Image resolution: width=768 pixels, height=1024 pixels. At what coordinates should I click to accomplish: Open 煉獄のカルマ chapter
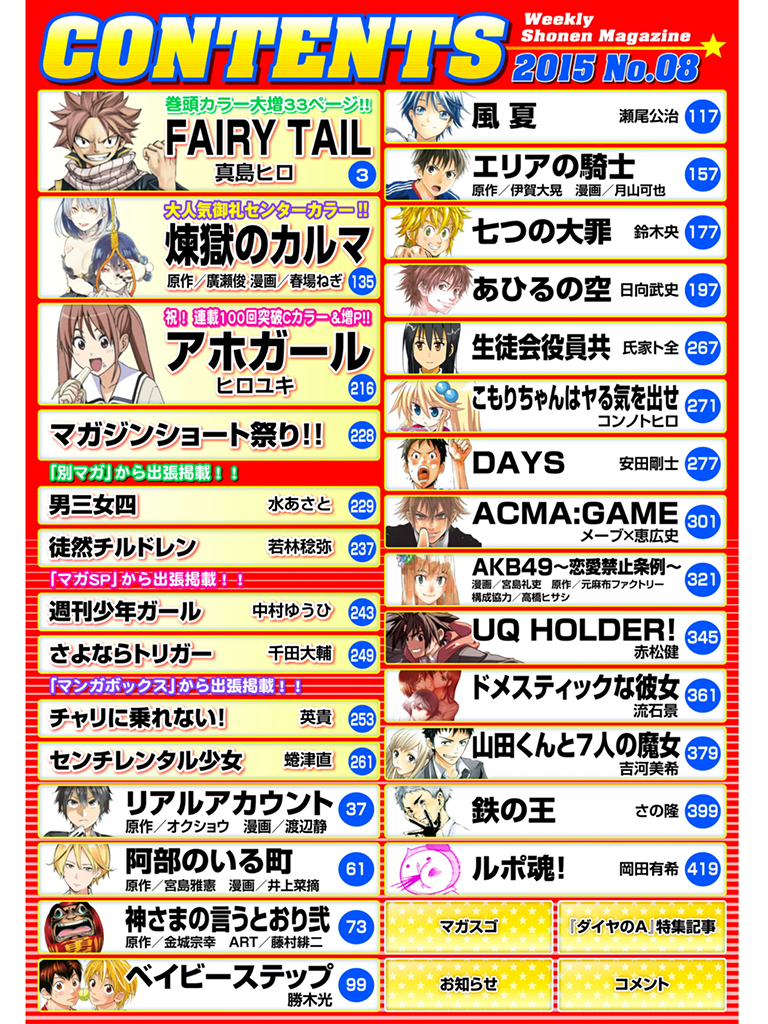(208, 247)
